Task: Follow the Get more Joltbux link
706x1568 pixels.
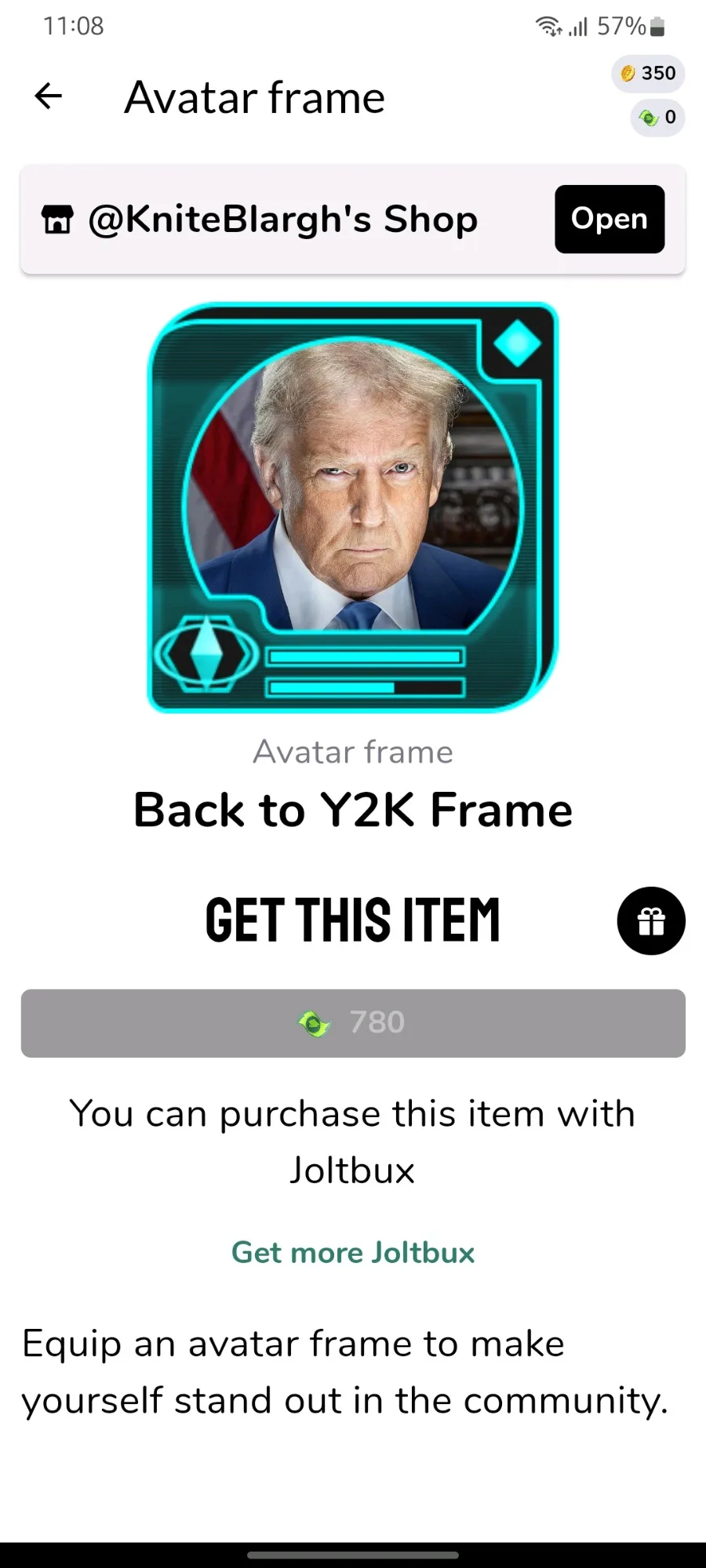Action: pos(353,1253)
